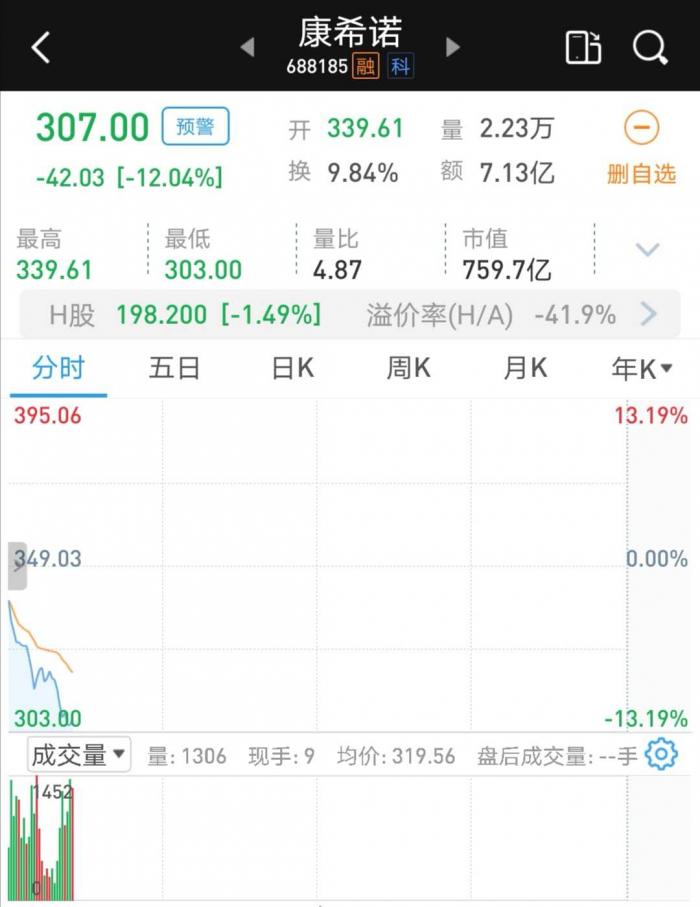Expand more quote details chevron

(648, 250)
